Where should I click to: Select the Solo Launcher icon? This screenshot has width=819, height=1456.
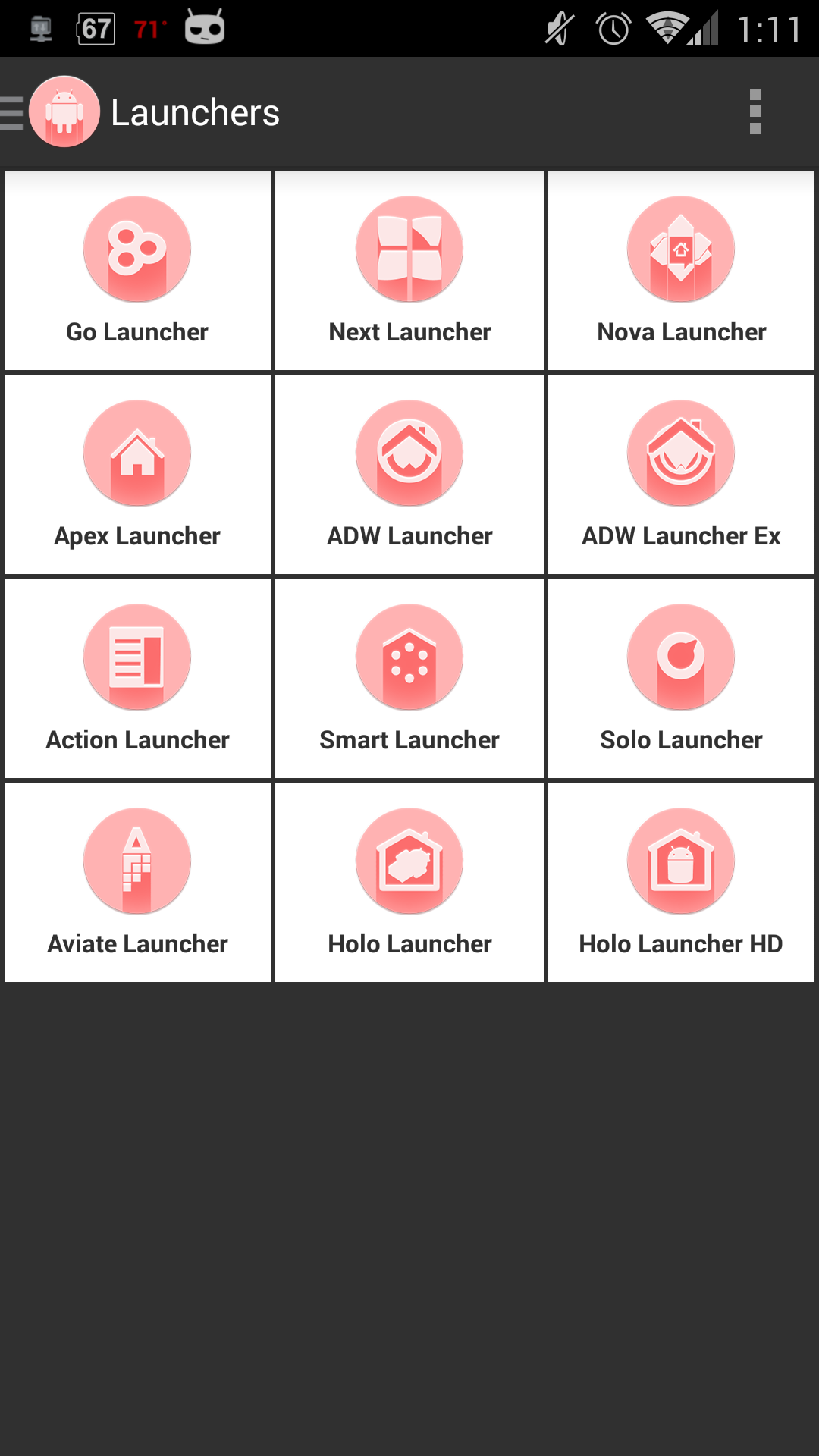pyautogui.click(x=680, y=657)
